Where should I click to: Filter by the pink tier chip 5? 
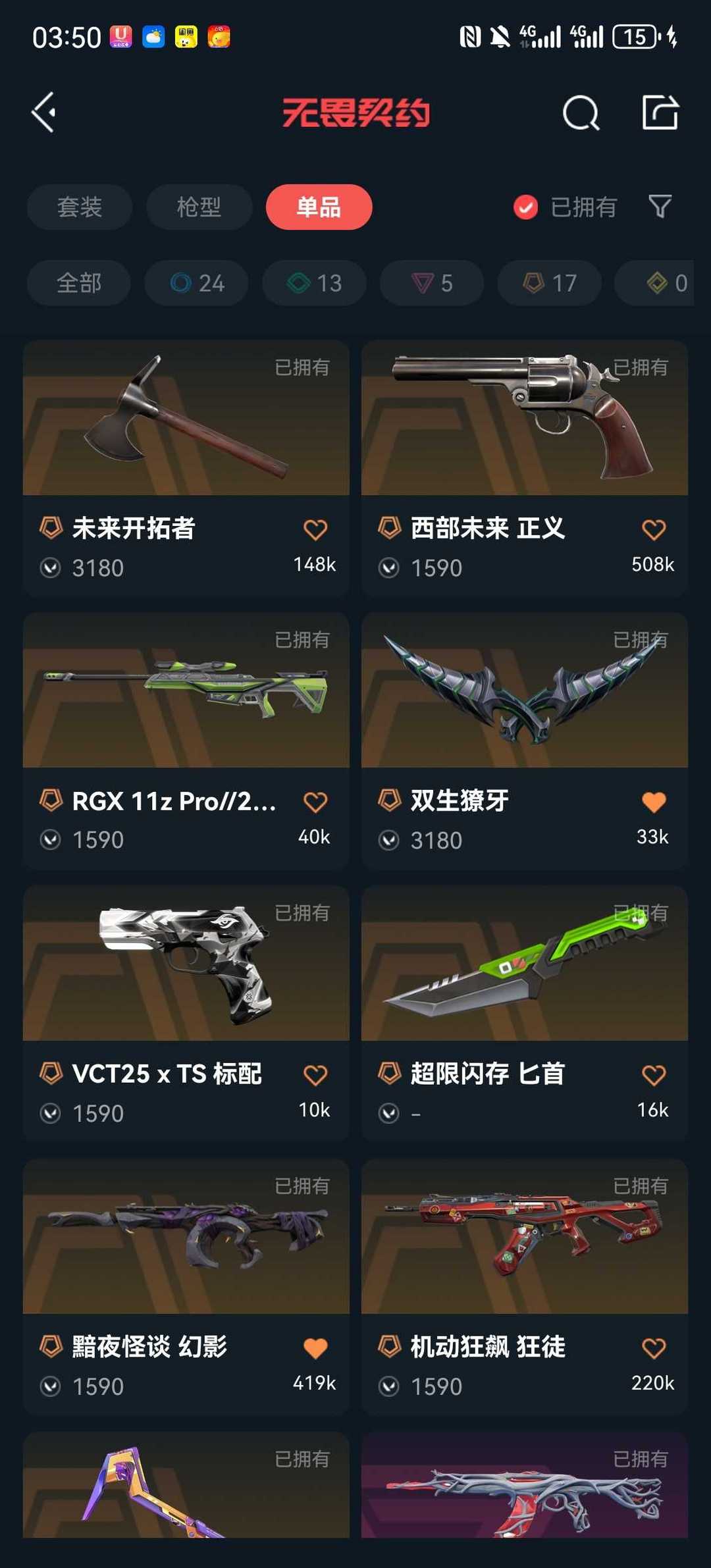432,283
